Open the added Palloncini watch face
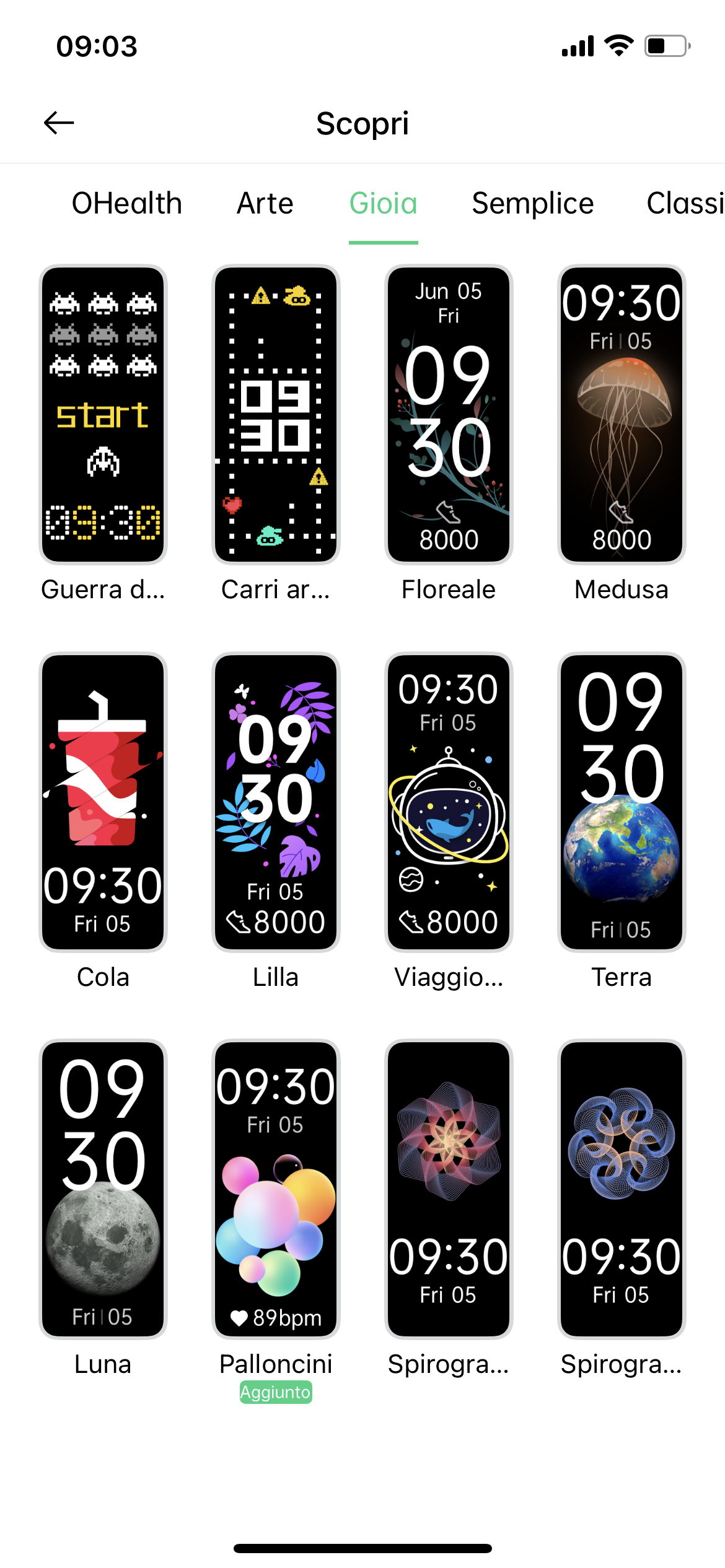 (276, 1189)
